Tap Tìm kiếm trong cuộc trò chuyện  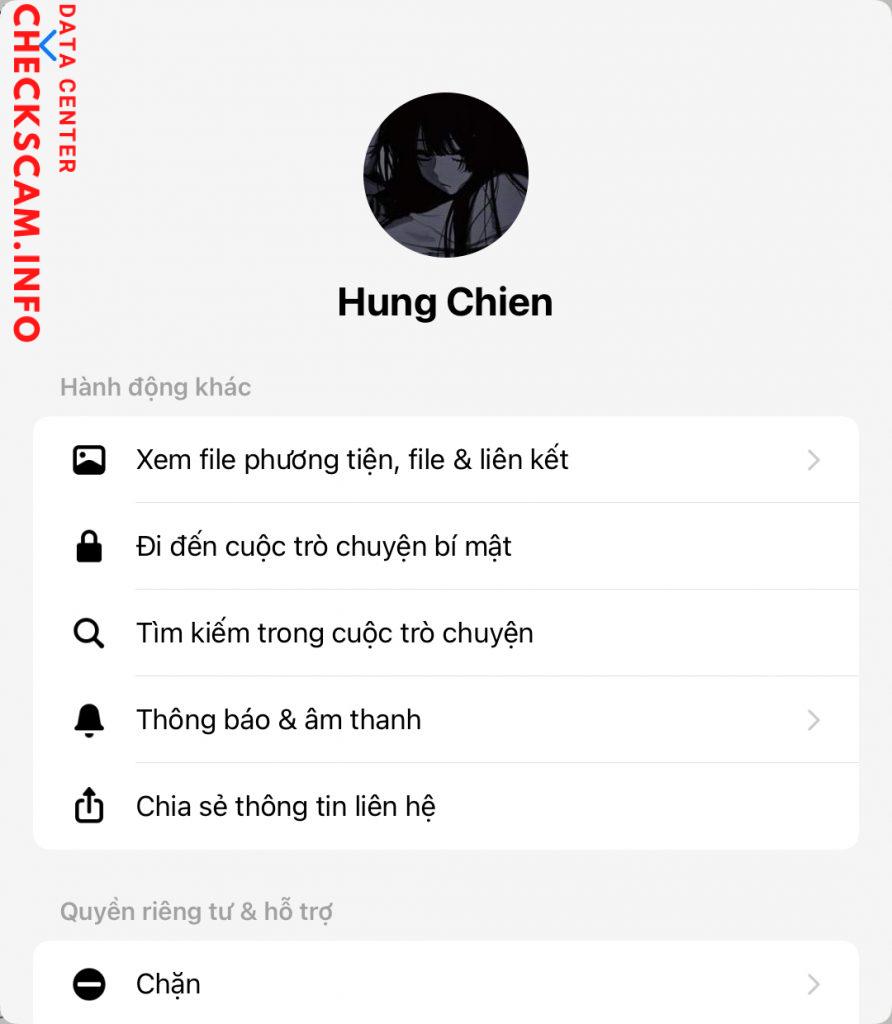pyautogui.click(x=446, y=634)
